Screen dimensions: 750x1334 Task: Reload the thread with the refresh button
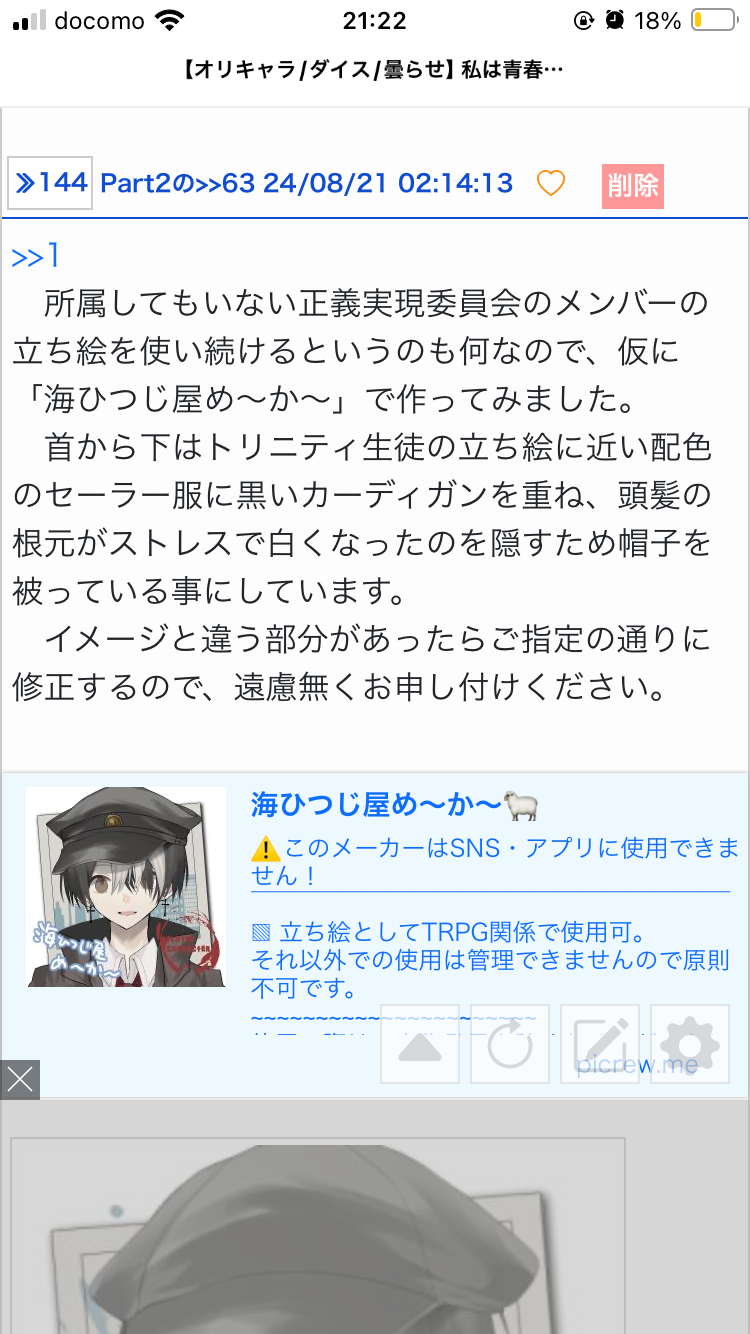coord(510,1044)
